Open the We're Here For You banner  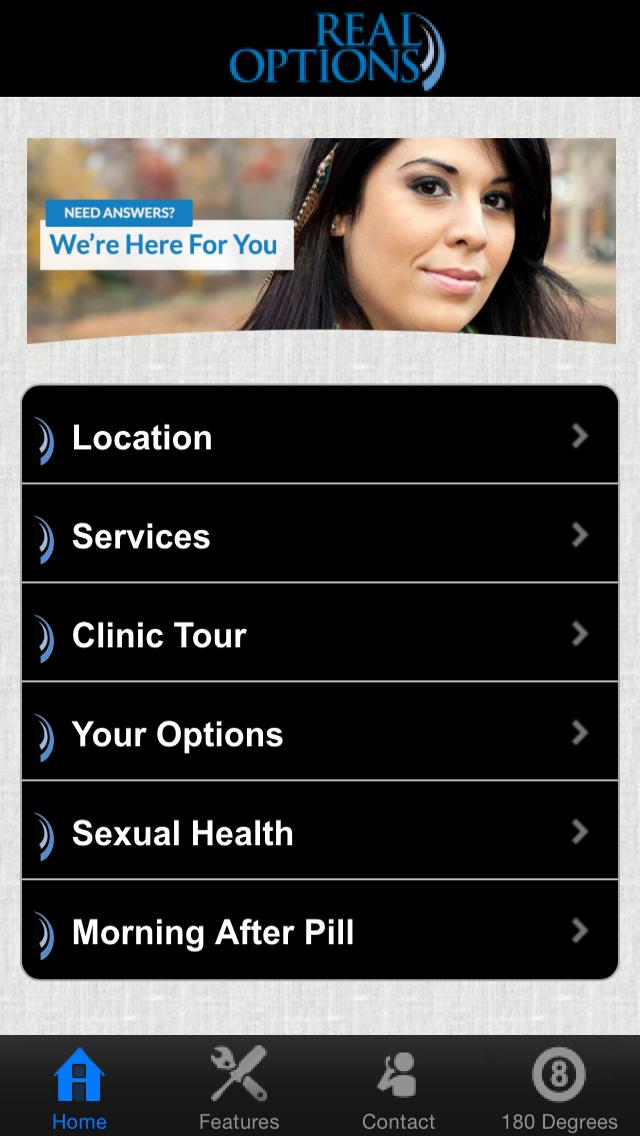pos(321,241)
